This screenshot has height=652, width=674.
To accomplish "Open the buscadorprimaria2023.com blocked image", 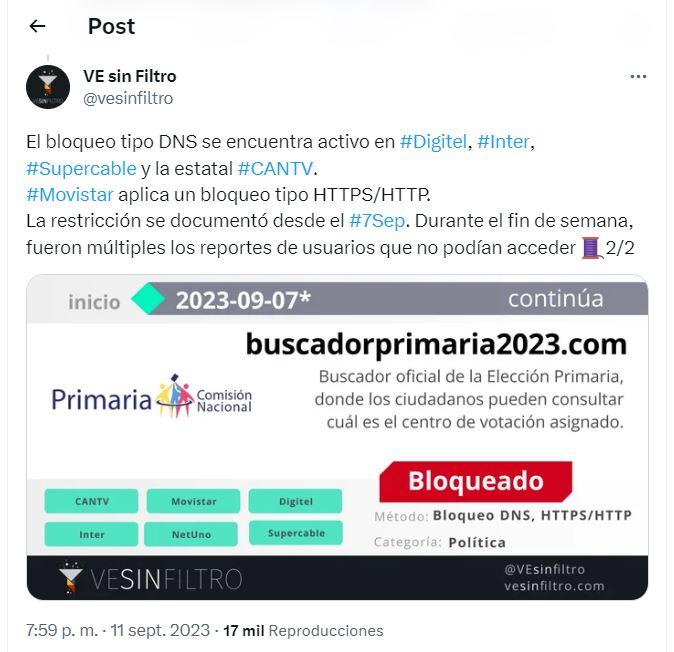I will click(337, 437).
